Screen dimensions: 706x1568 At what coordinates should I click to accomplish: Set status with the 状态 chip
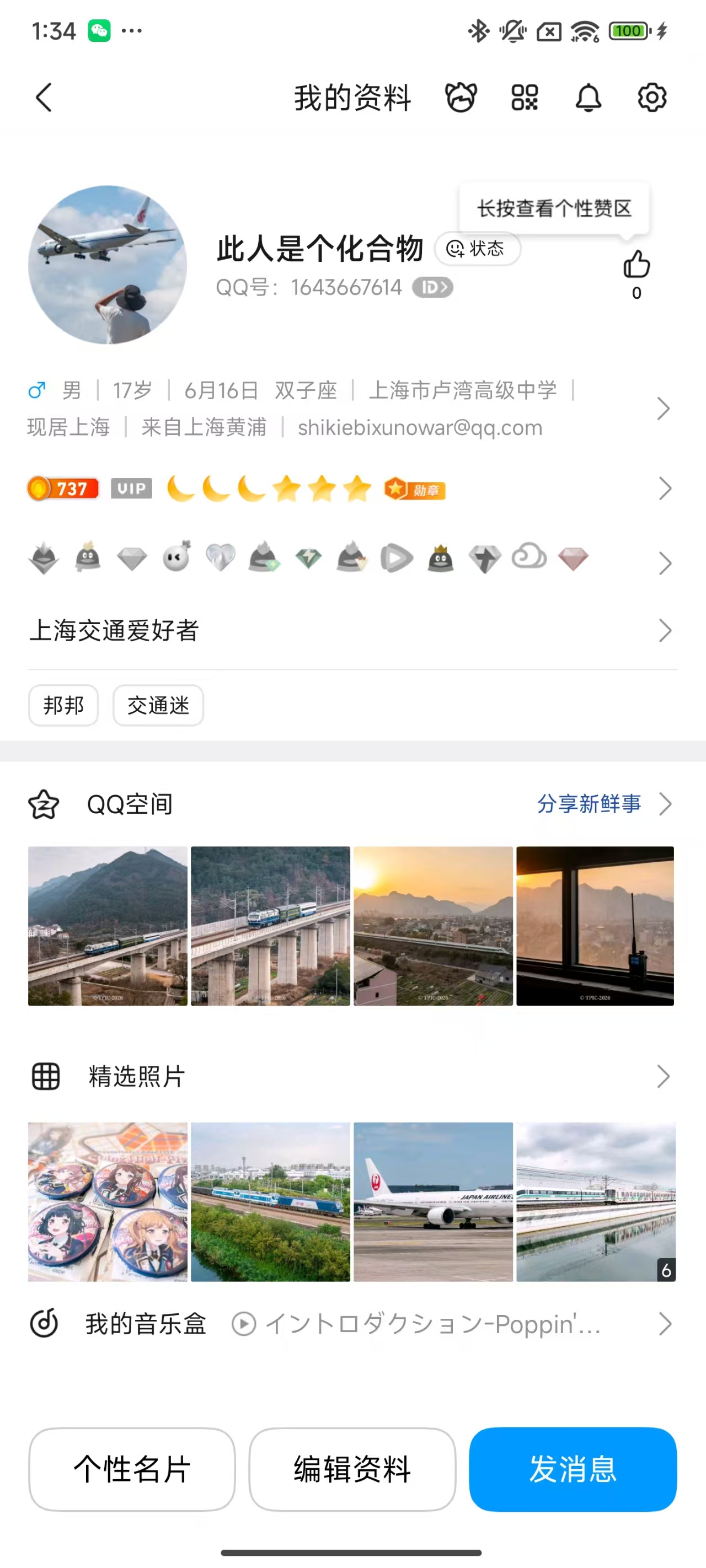coord(477,248)
